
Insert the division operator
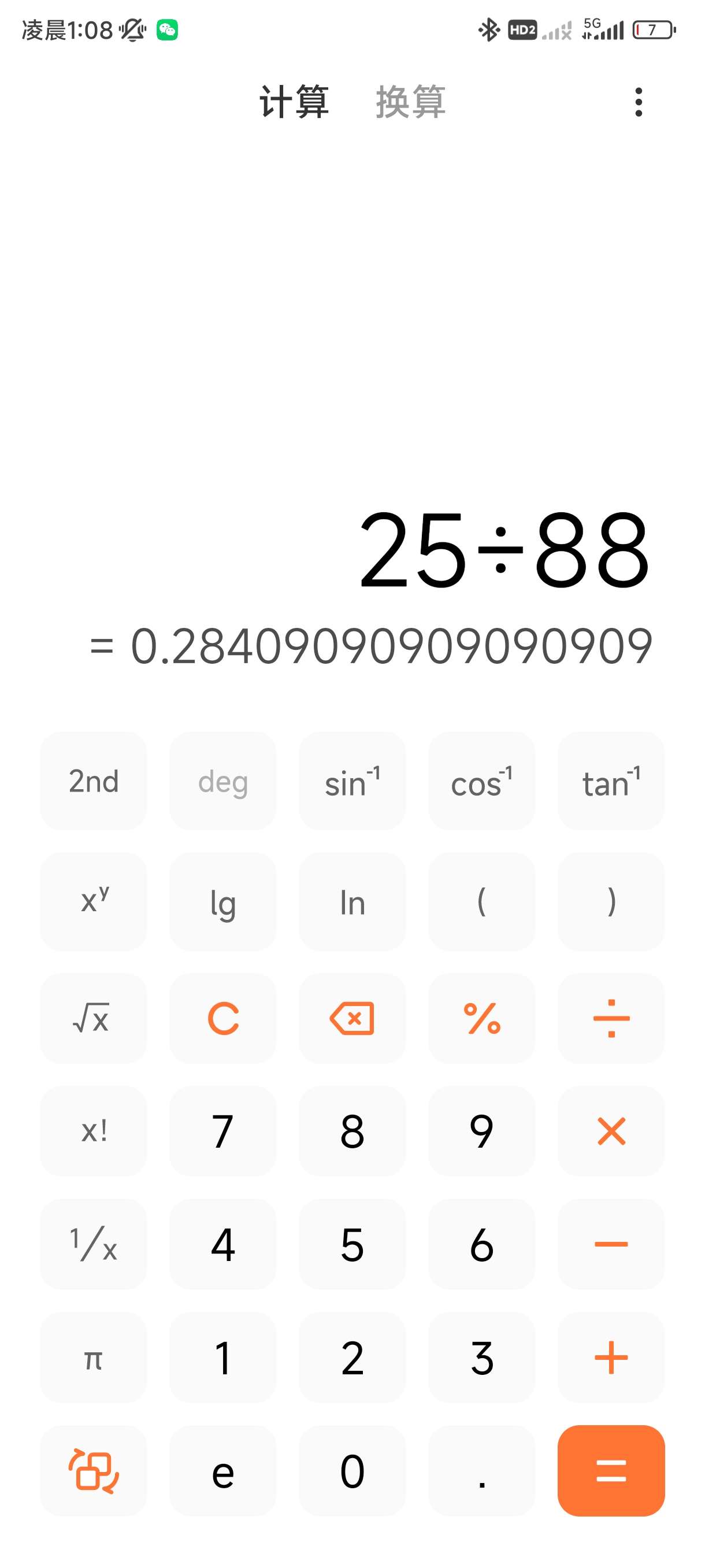click(x=611, y=1018)
